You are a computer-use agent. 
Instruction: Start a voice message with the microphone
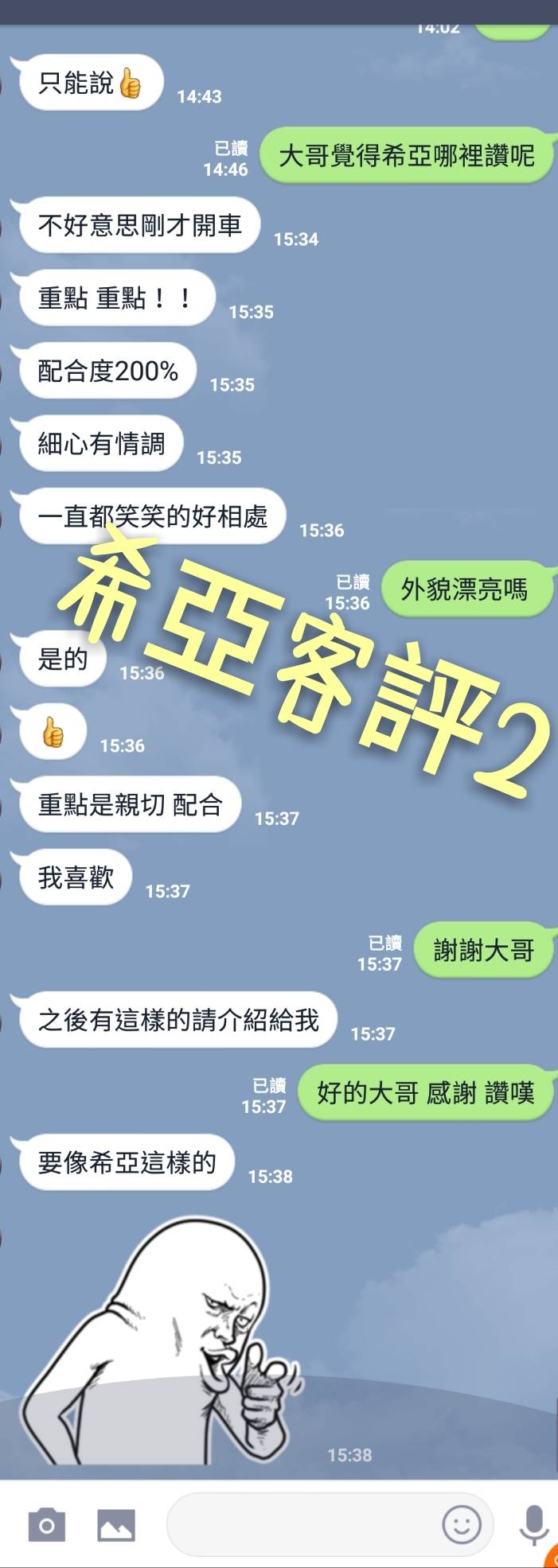(x=533, y=1525)
